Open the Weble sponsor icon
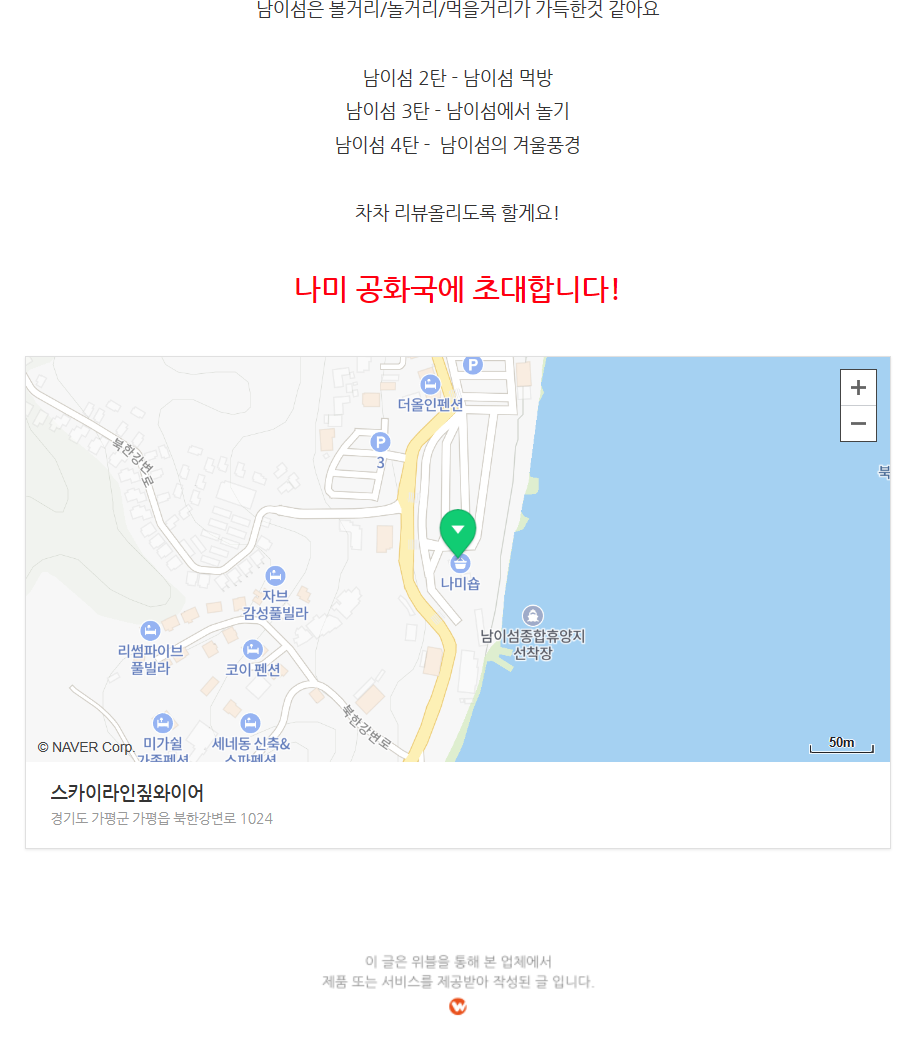The image size is (916, 1037). point(458,1006)
